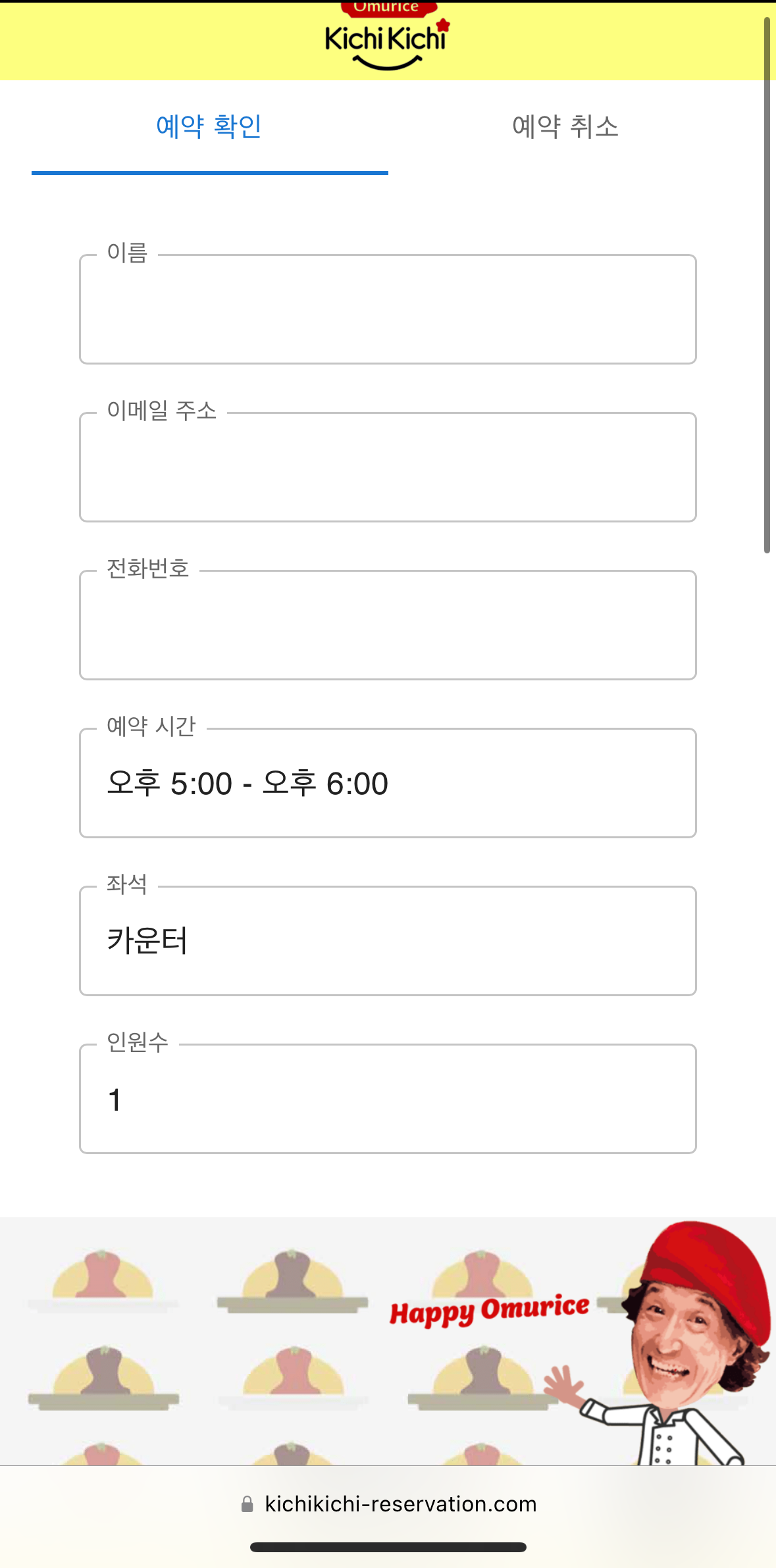Tap the 전화번호 input field
The image size is (776, 1568).
tap(388, 625)
